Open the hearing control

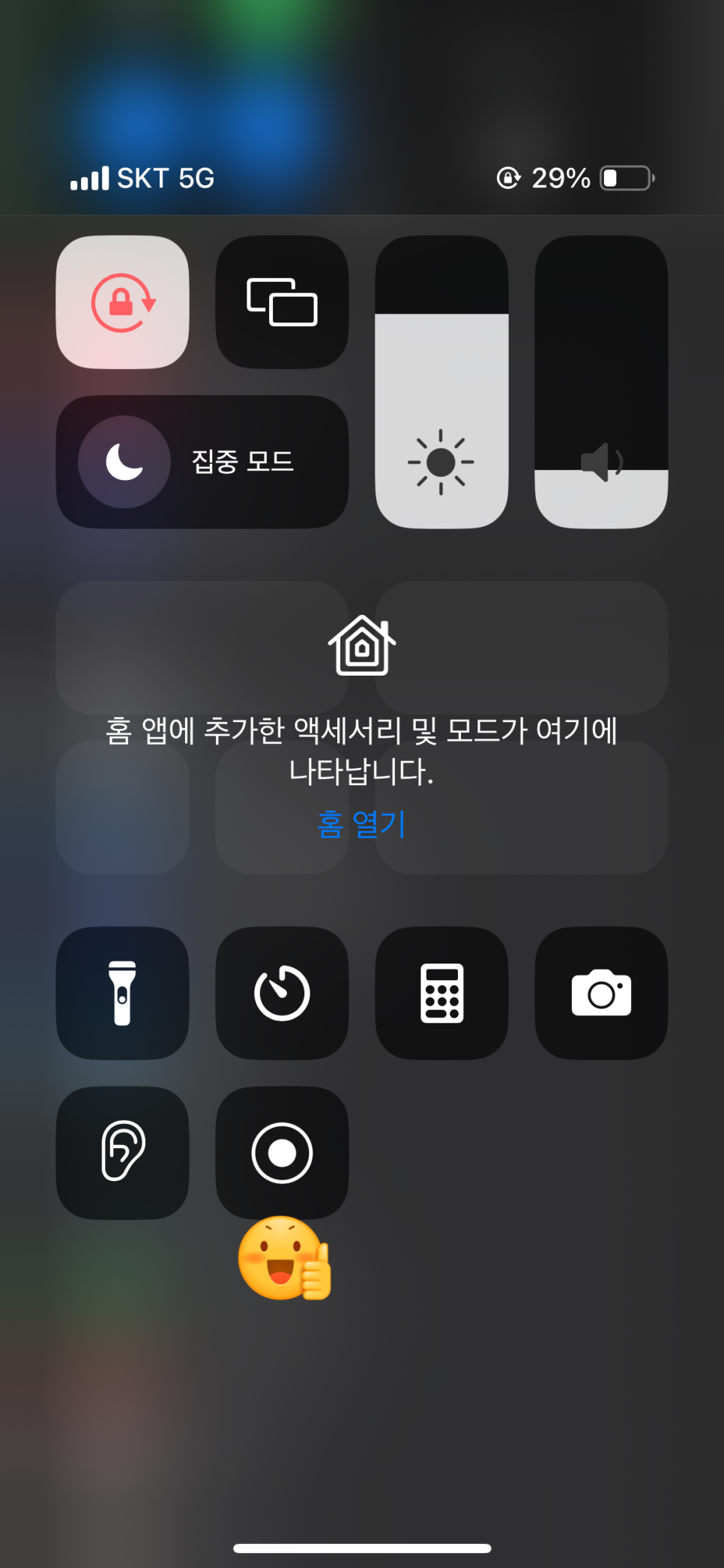tap(122, 1153)
